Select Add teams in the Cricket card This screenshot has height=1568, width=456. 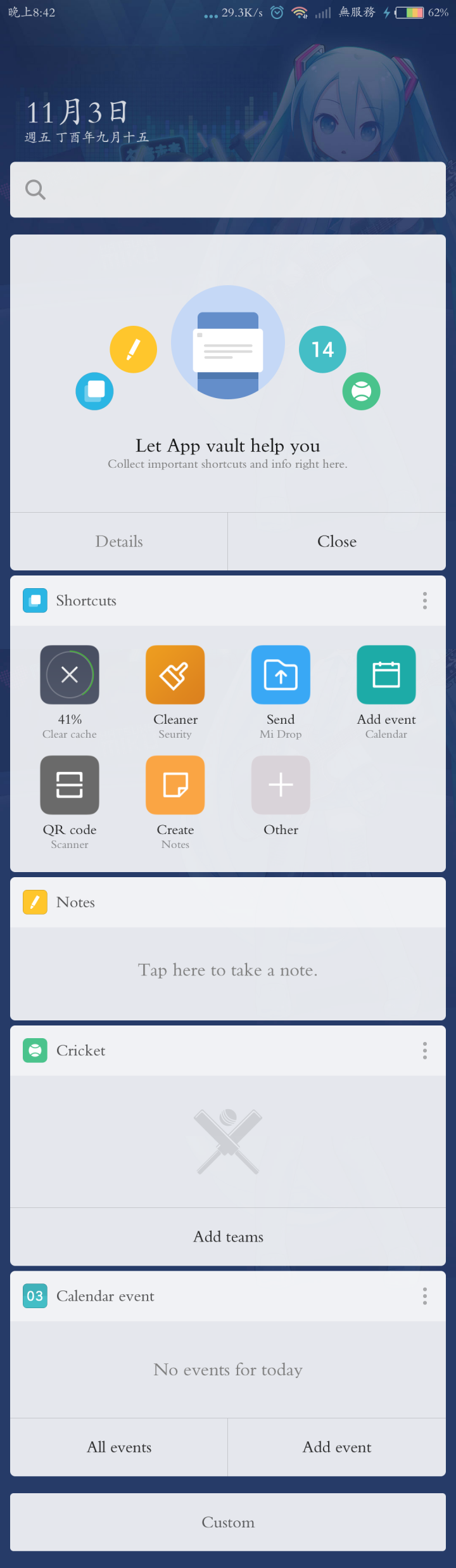(228, 1237)
